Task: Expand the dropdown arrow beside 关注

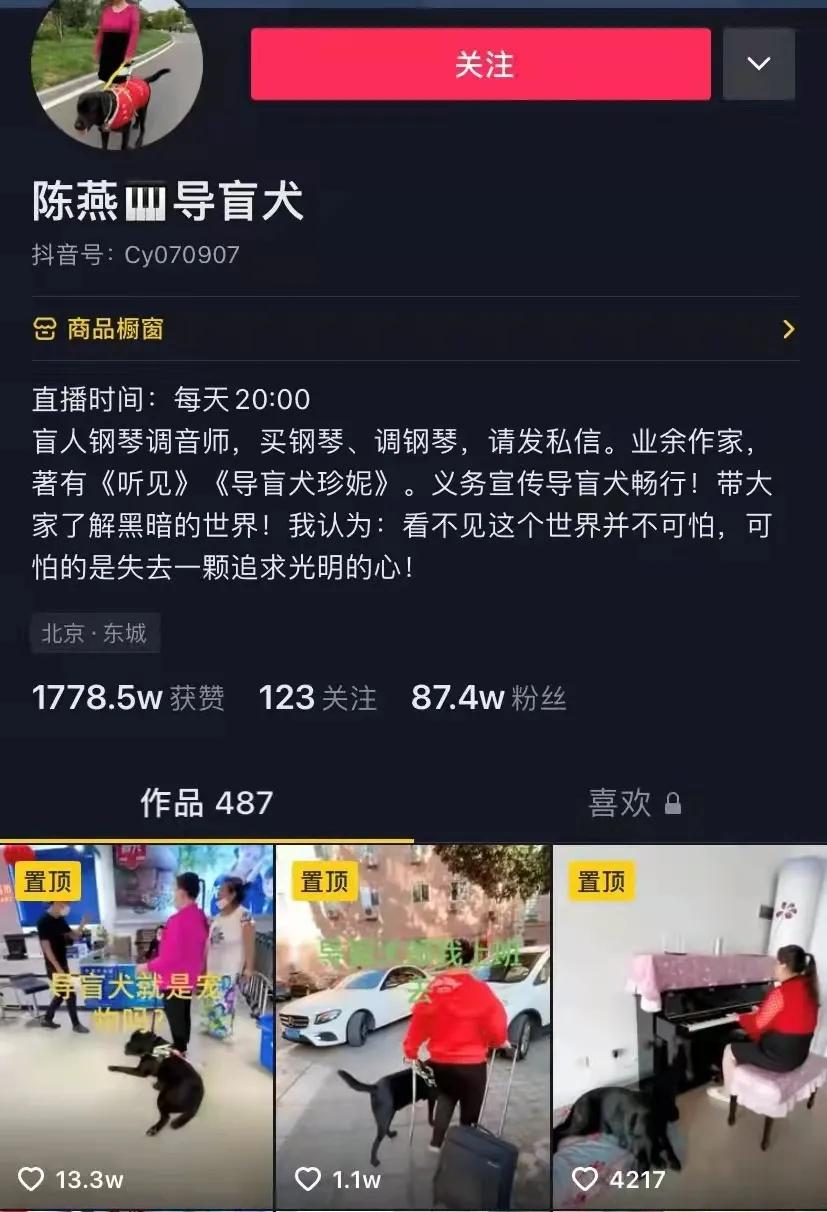Action: 759,65
